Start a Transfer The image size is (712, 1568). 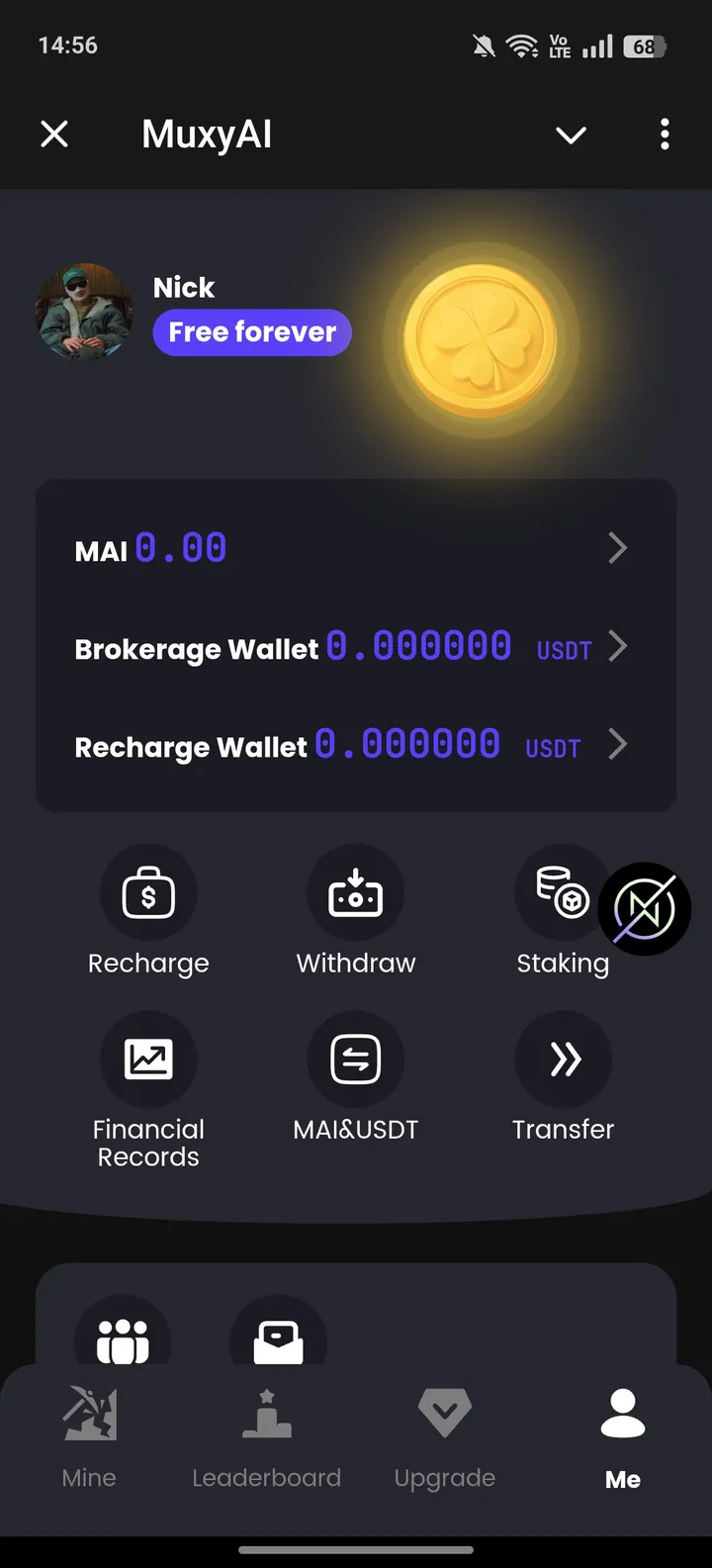pos(563,1059)
